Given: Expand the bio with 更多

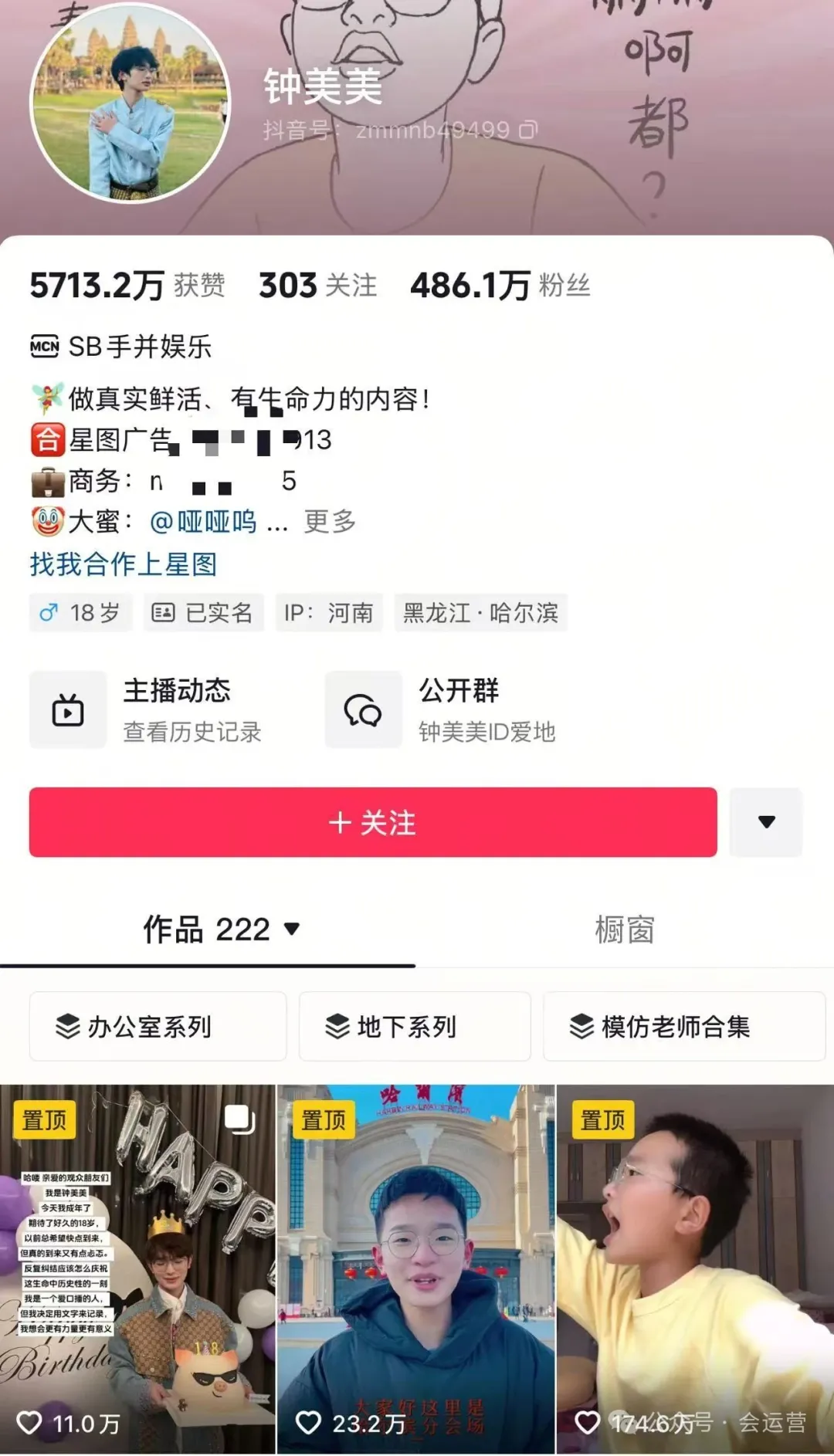Looking at the screenshot, I should click(x=330, y=522).
